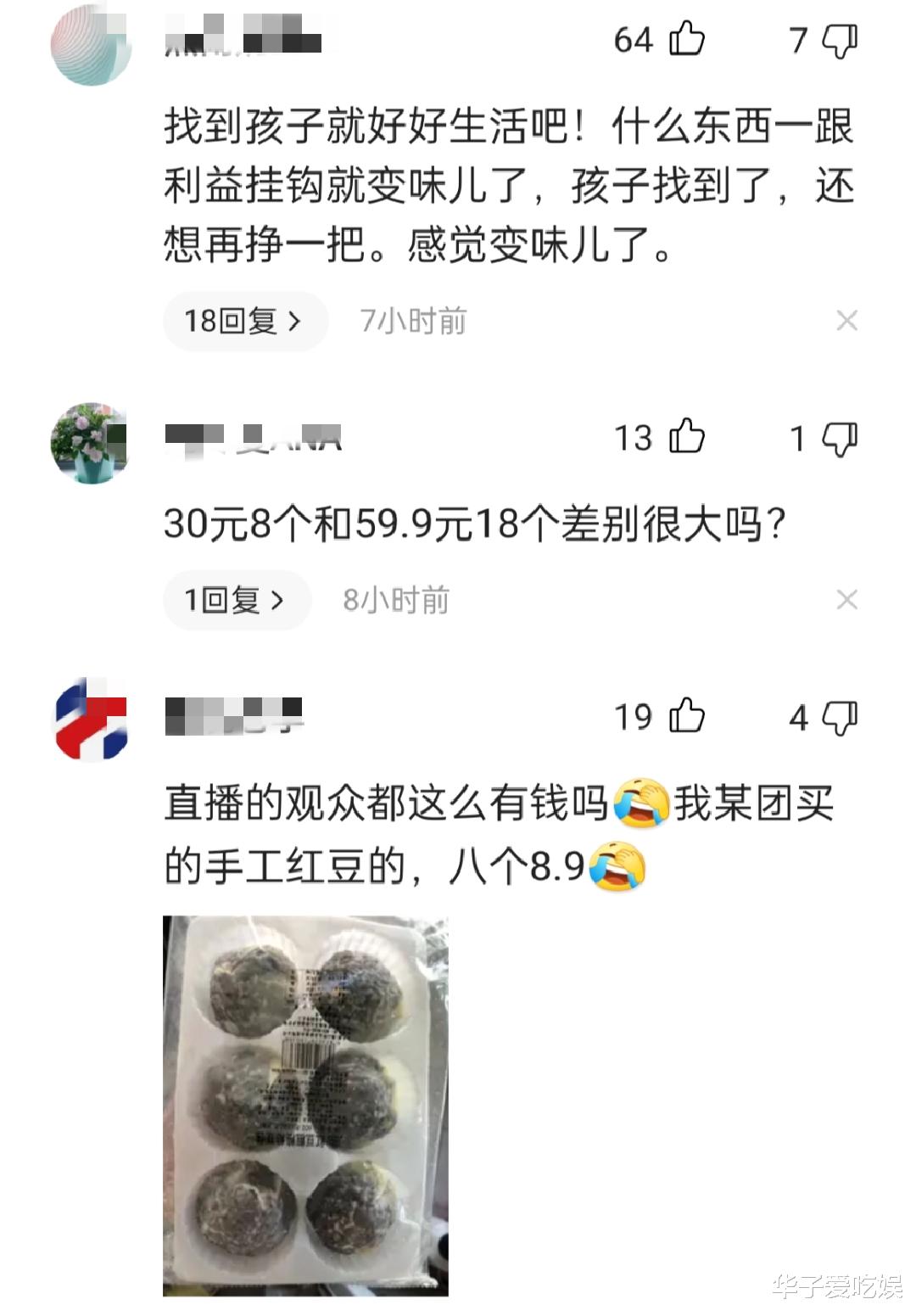Dismiss the second comment with its X

845,600
